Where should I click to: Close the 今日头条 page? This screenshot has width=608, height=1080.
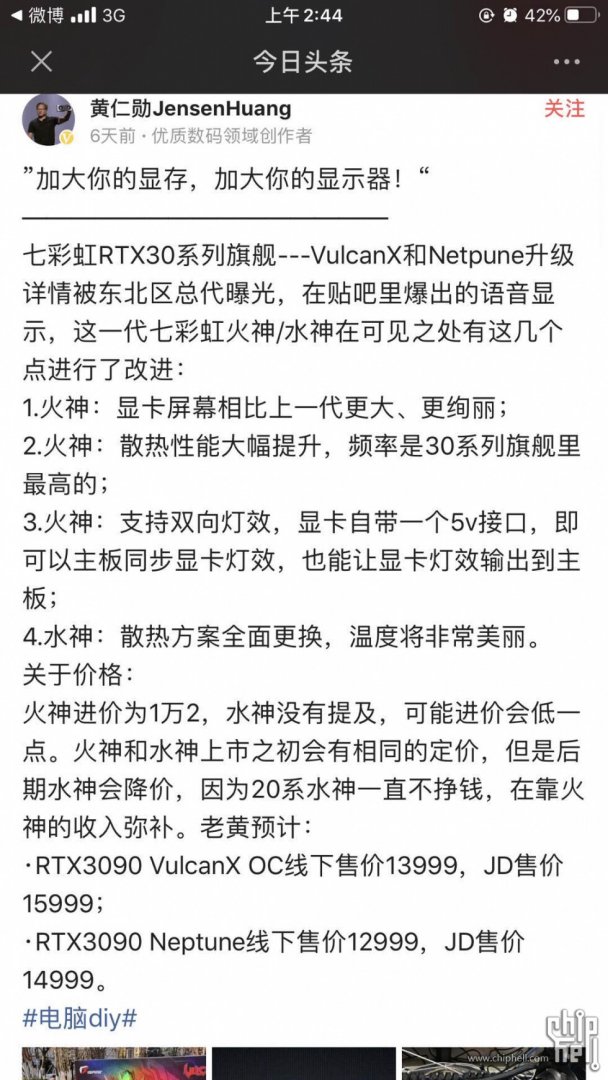[x=41, y=62]
